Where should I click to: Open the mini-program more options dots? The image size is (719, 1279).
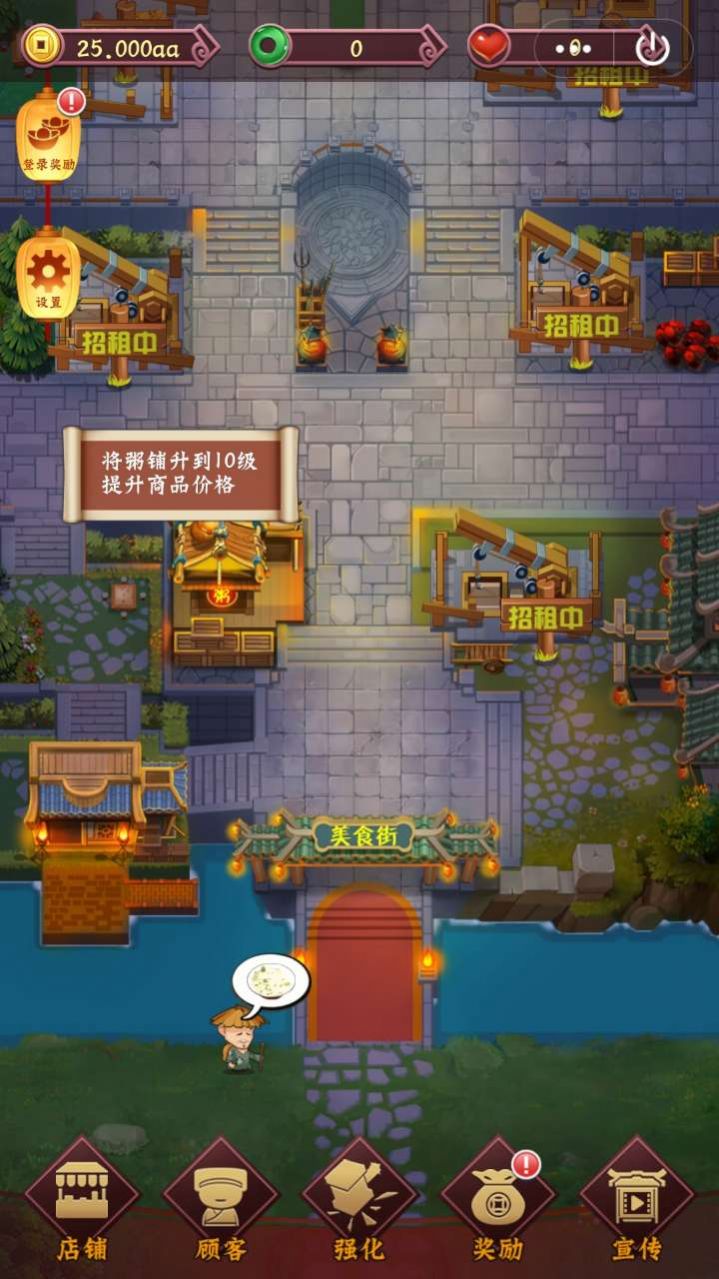click(x=581, y=48)
